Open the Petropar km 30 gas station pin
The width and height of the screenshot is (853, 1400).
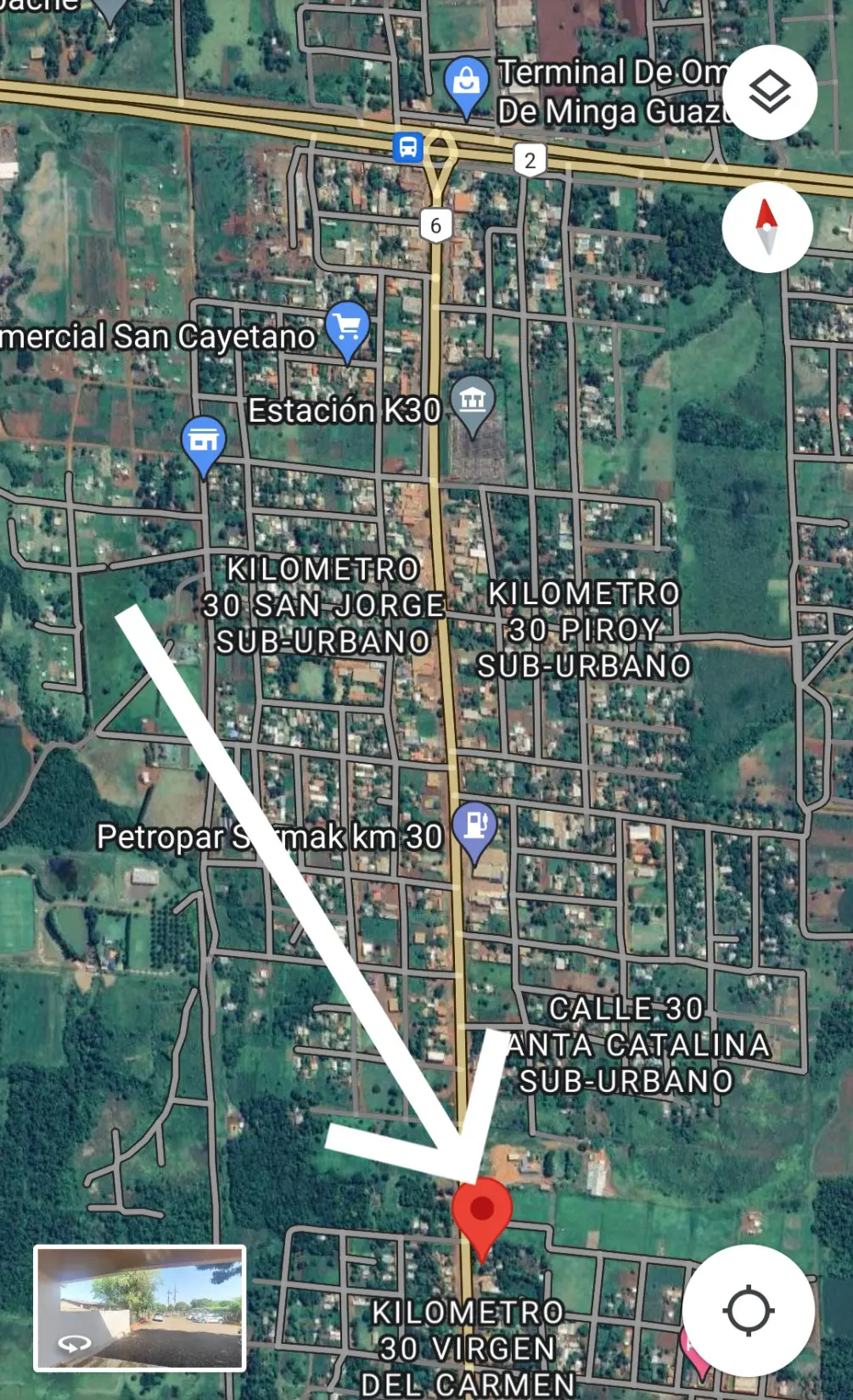tap(474, 829)
